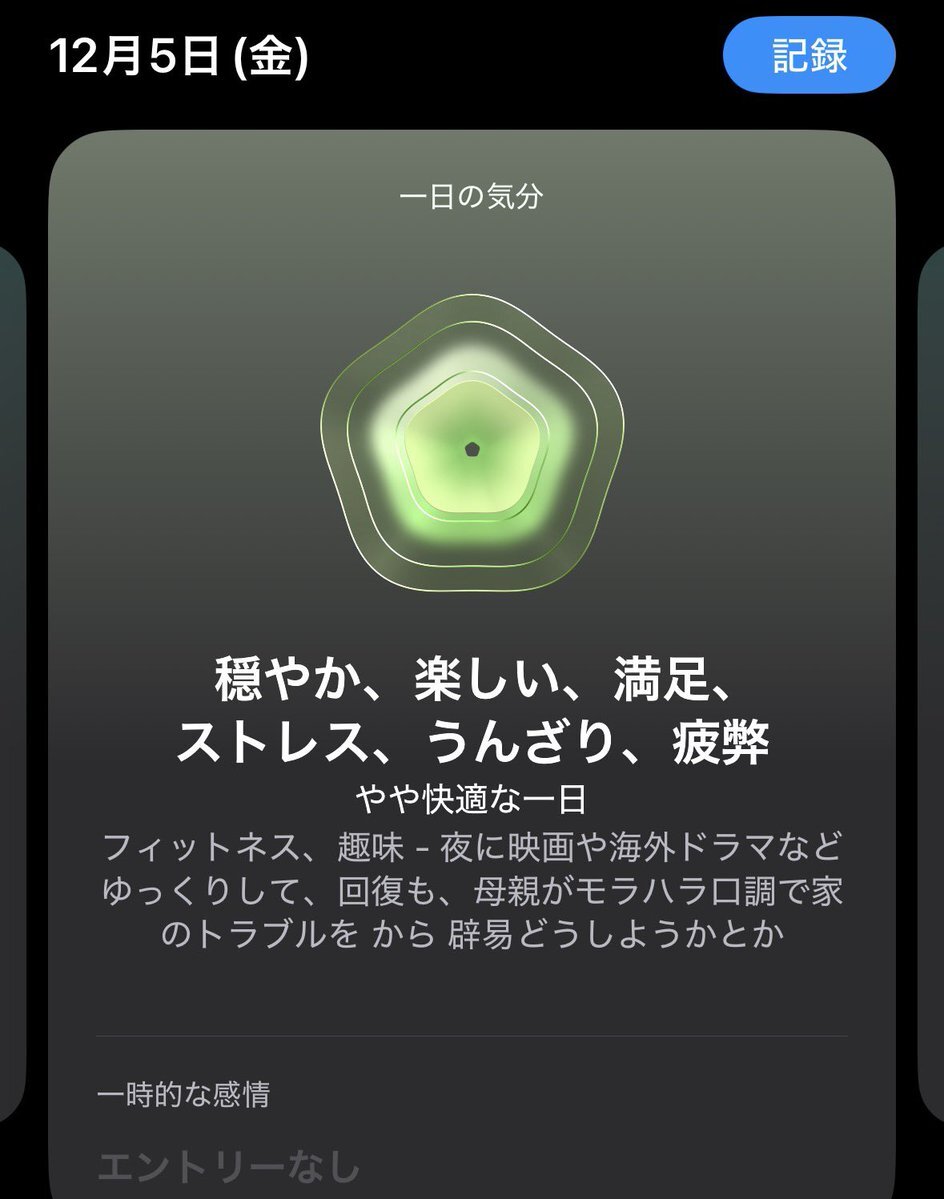Open the 一日の気分 daily mood card
This screenshot has height=1199, width=944.
pos(472,664)
